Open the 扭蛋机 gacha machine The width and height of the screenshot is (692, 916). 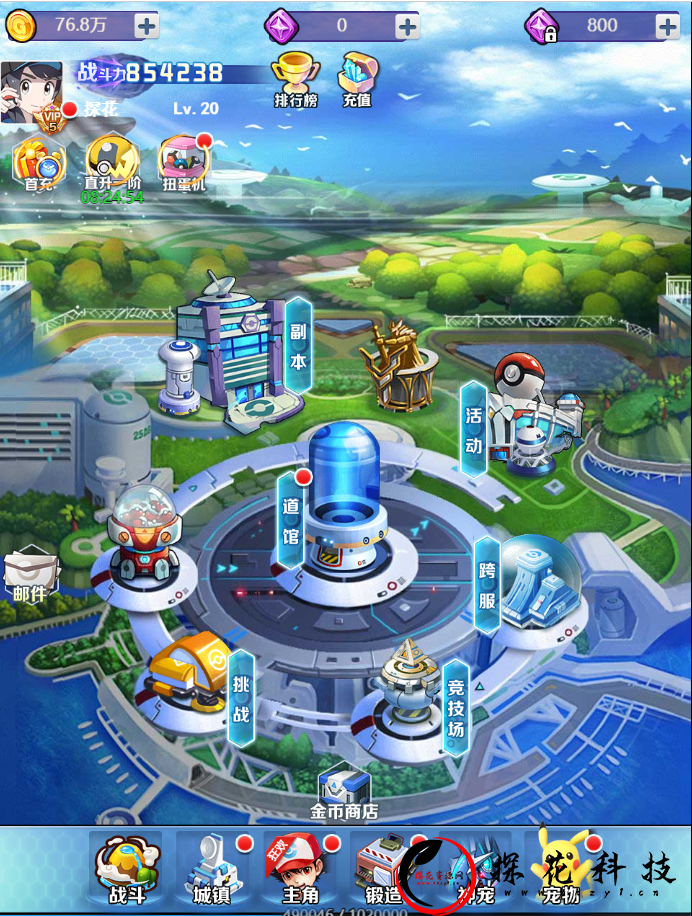click(186, 163)
